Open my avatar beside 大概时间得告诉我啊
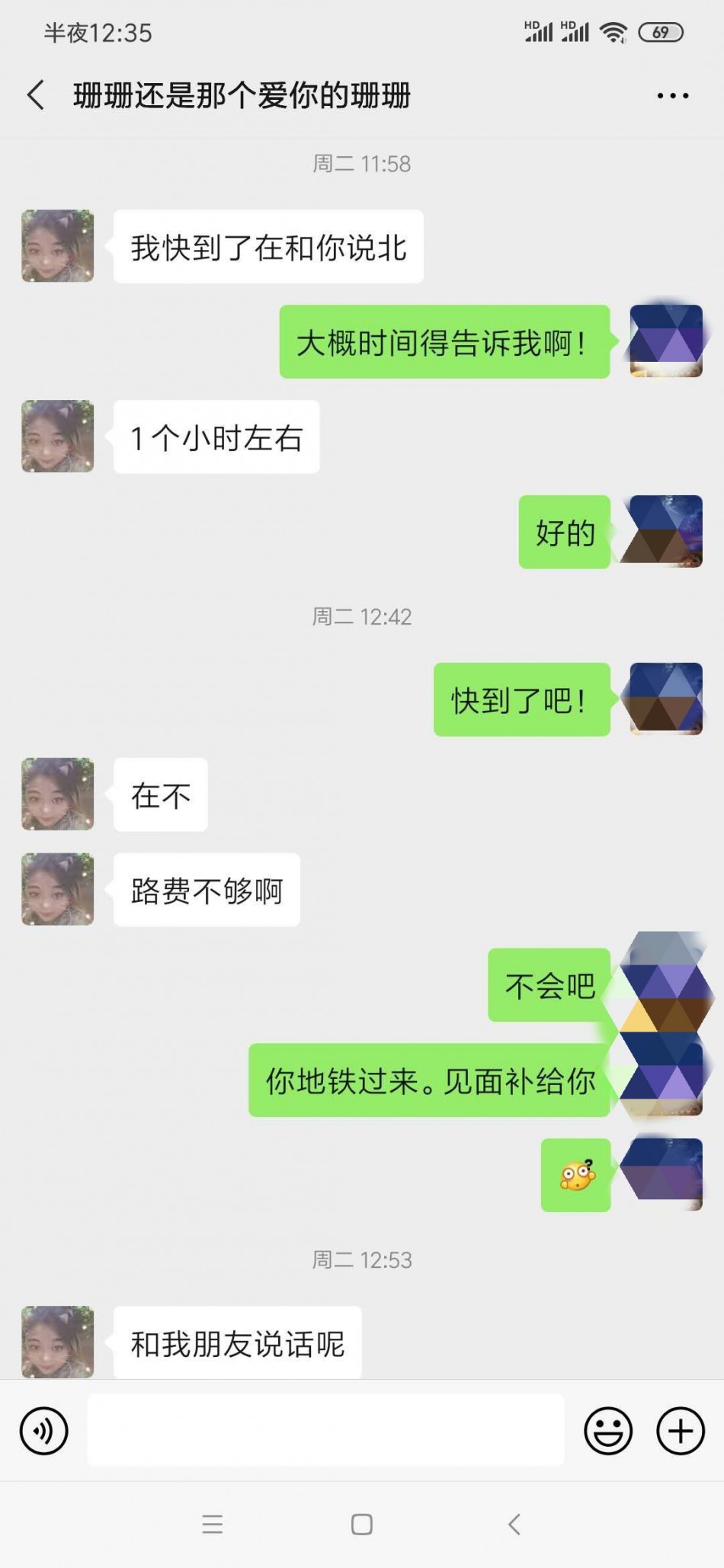724x1568 pixels. (666, 341)
